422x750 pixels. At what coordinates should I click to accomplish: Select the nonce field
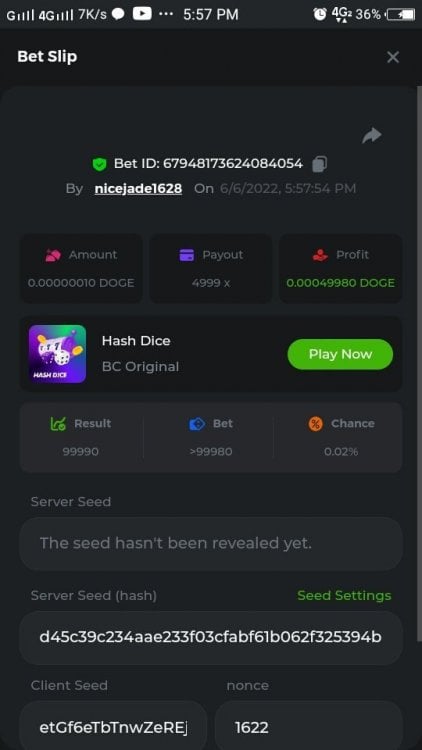[x=309, y=726]
